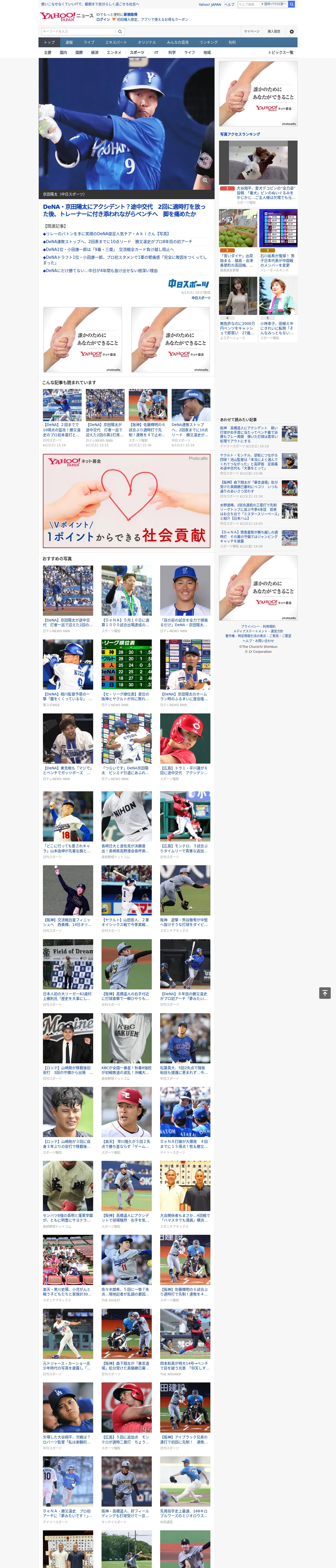
Task: Open the Field of Dream photo tile
Action: (x=68, y=973)
